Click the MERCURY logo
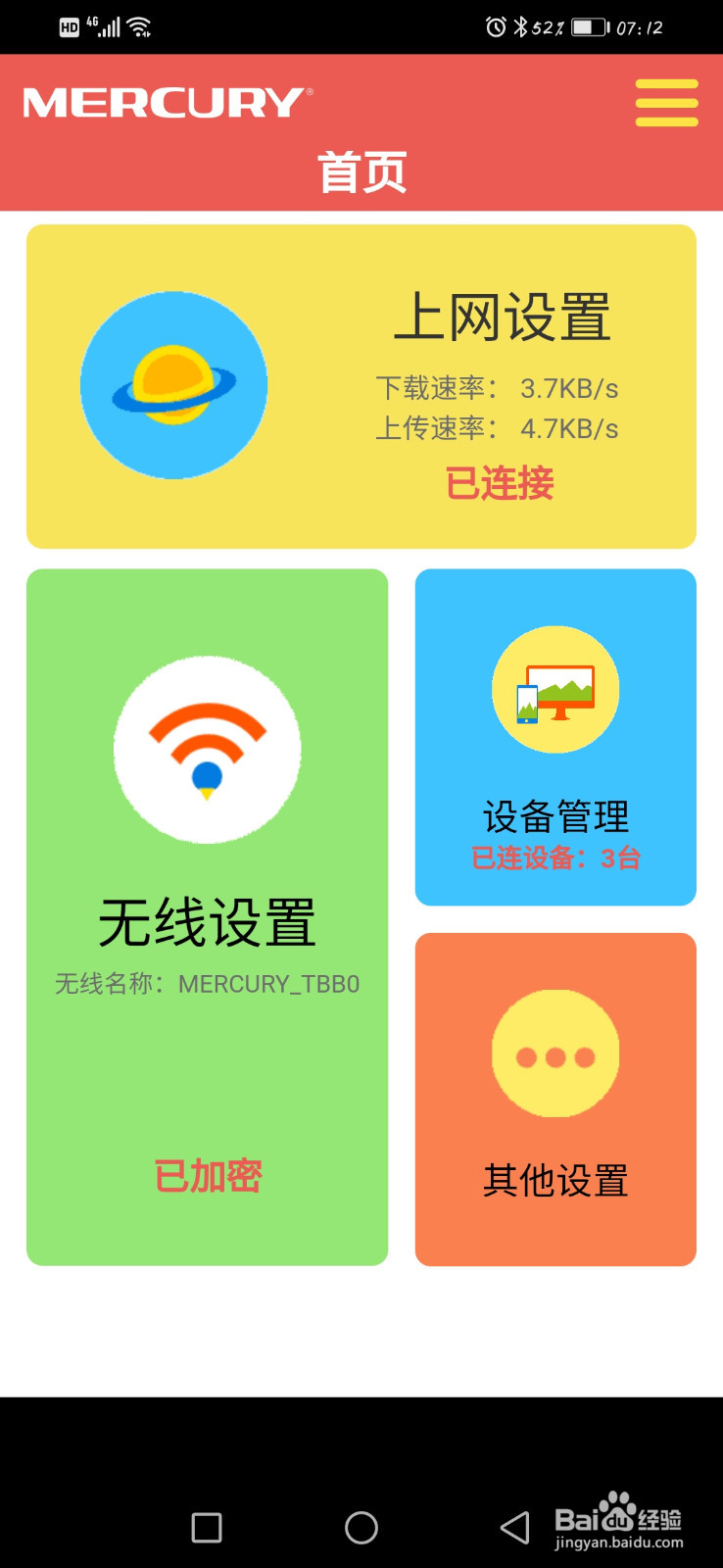 click(x=167, y=100)
